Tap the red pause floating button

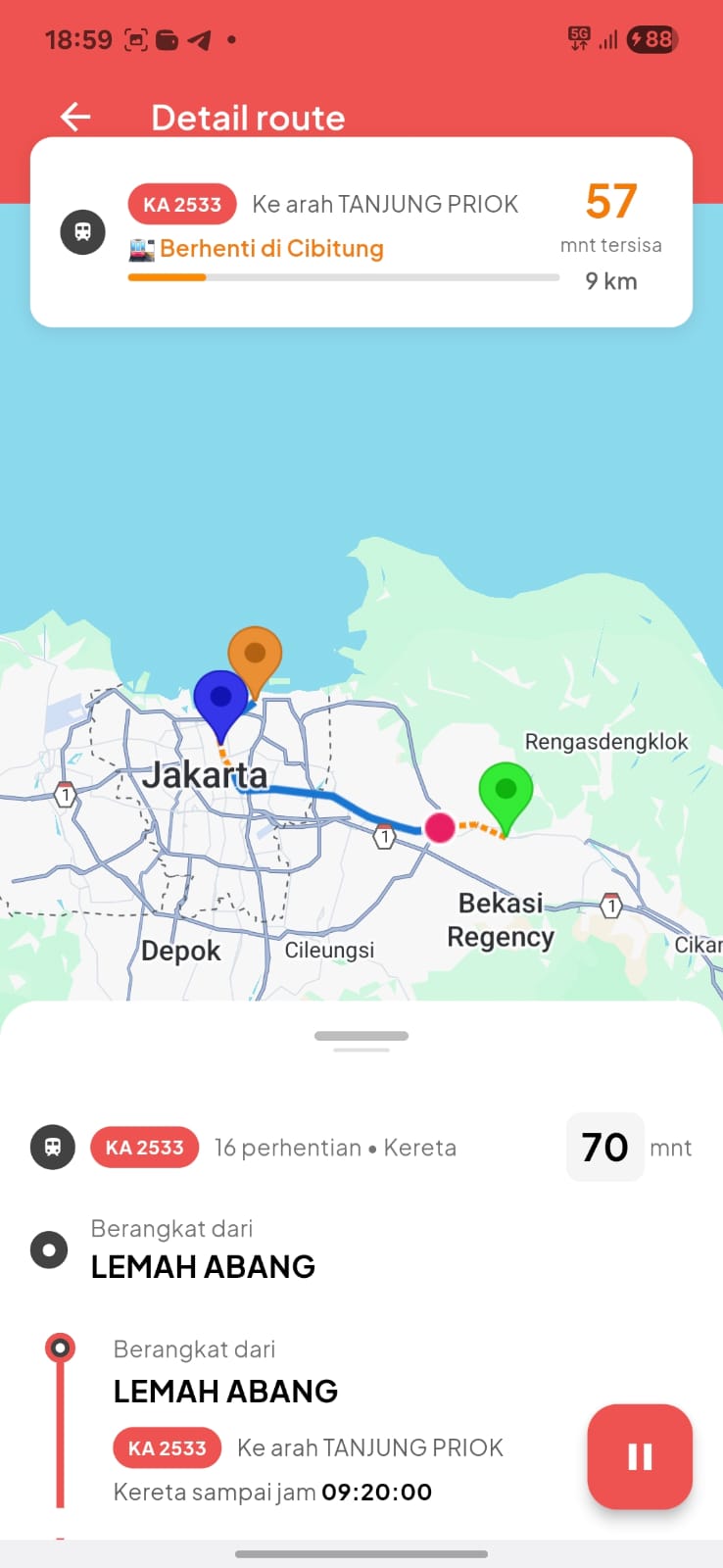click(640, 1456)
